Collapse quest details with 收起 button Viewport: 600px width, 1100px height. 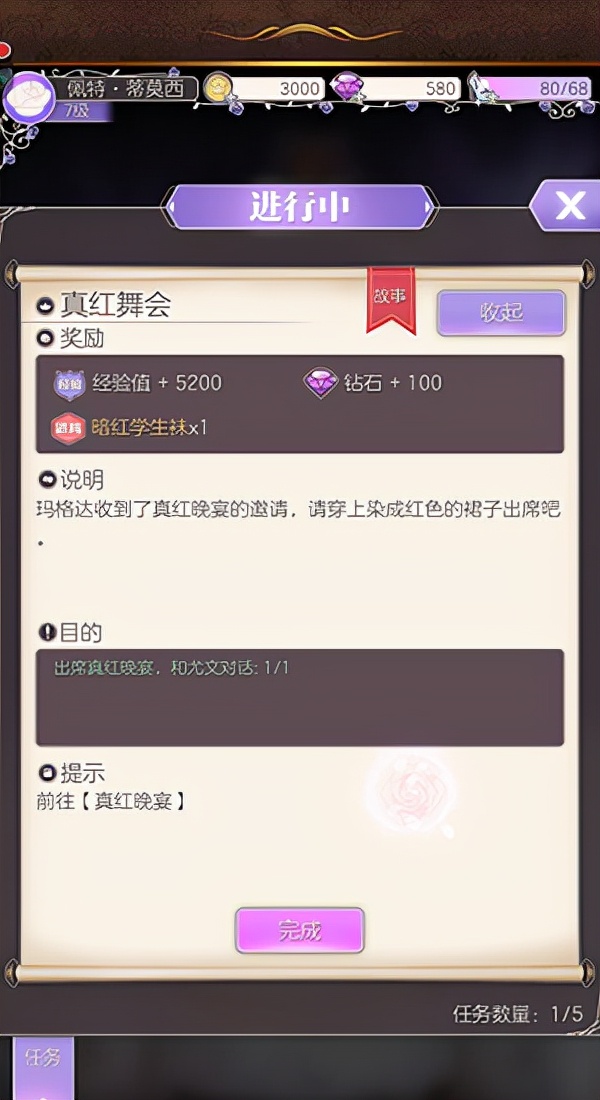click(501, 313)
